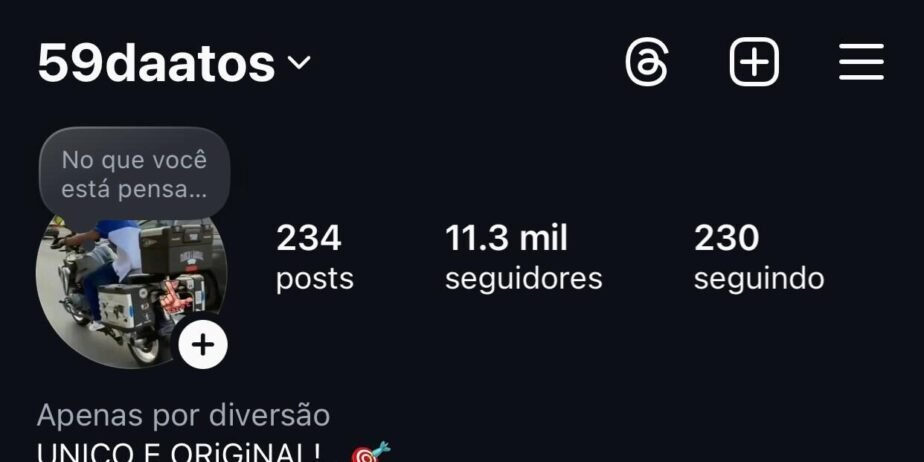Tap the profile picture
The width and height of the screenshot is (924, 462).
120,290
